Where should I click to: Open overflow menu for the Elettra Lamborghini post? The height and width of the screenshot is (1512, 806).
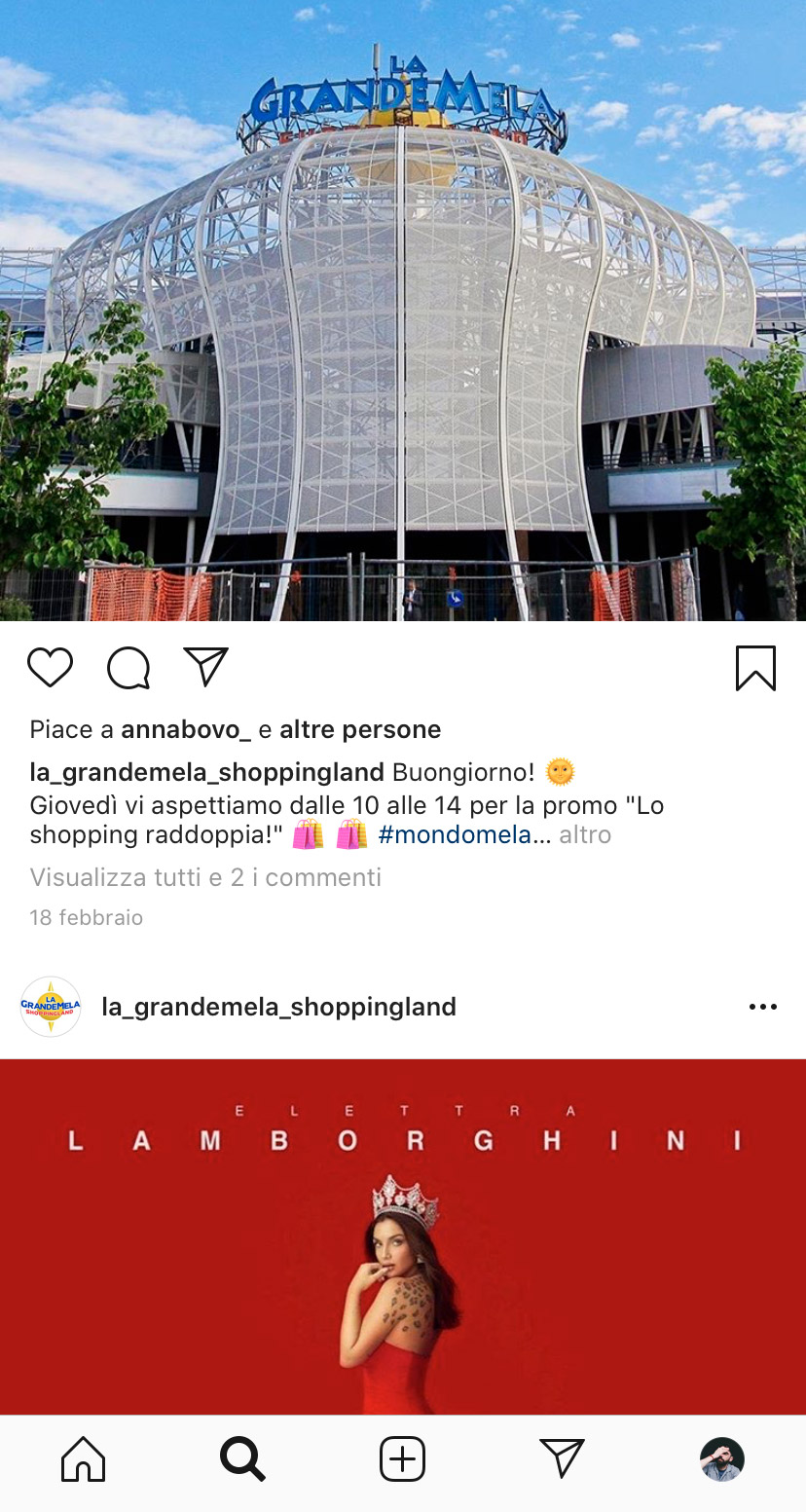[x=763, y=1007]
